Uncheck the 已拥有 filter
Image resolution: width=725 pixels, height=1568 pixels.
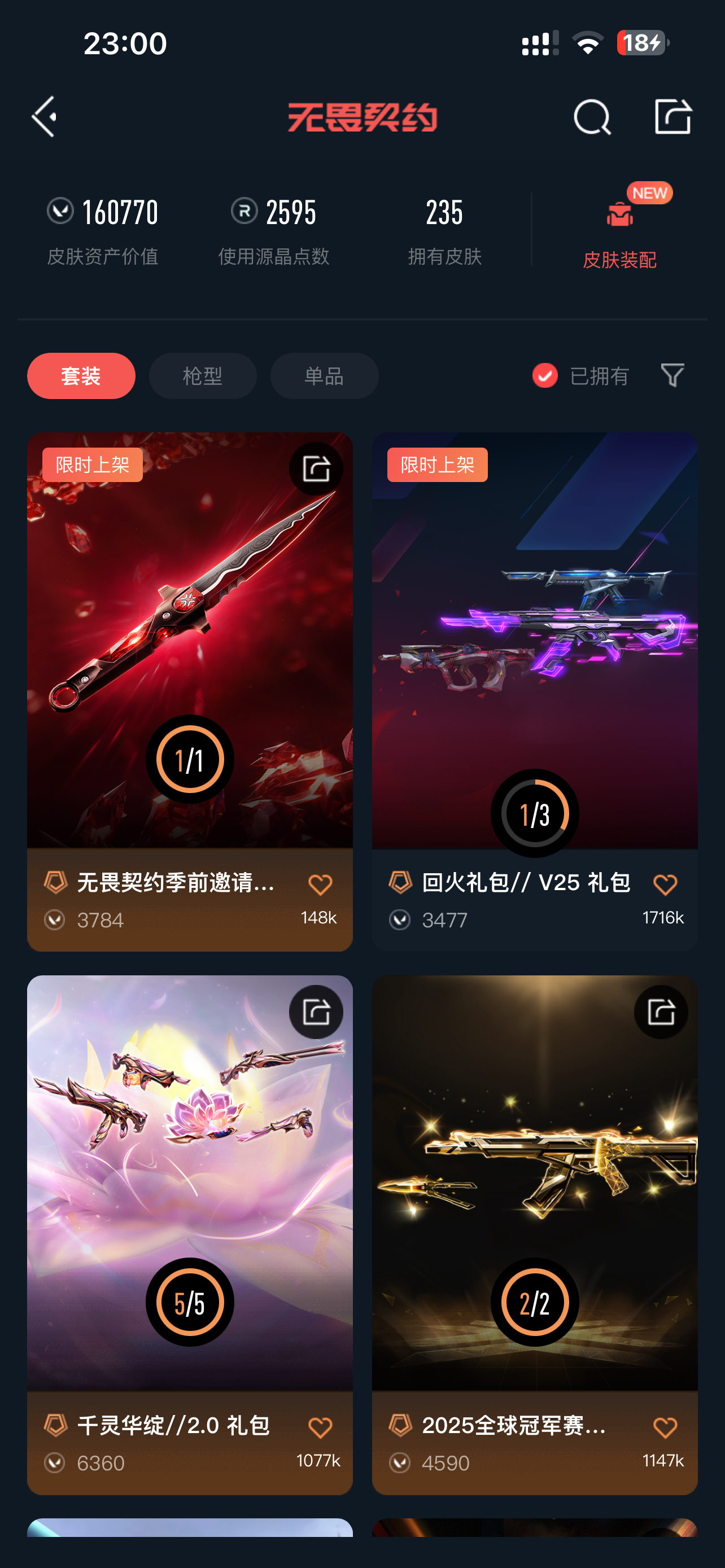(580, 375)
